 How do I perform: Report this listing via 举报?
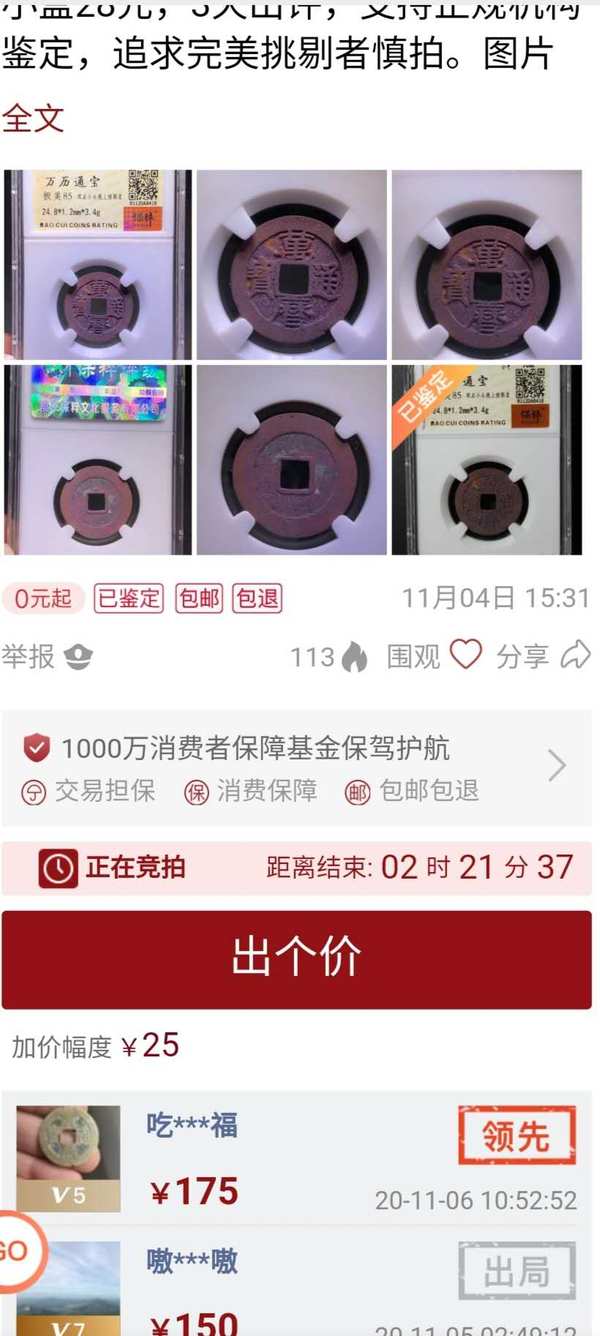pyautogui.click(x=46, y=656)
